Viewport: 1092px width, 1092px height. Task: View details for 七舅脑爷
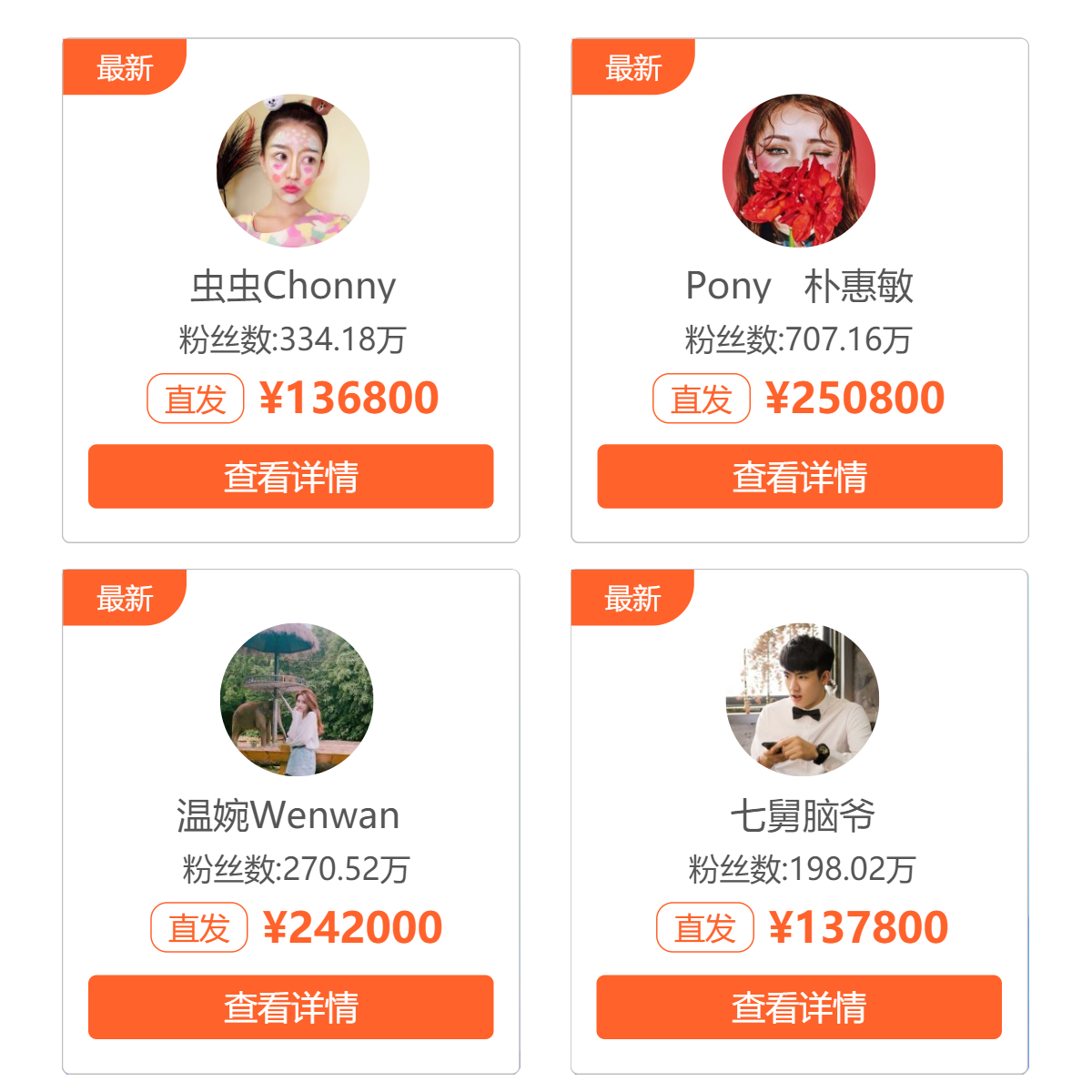(x=799, y=1006)
